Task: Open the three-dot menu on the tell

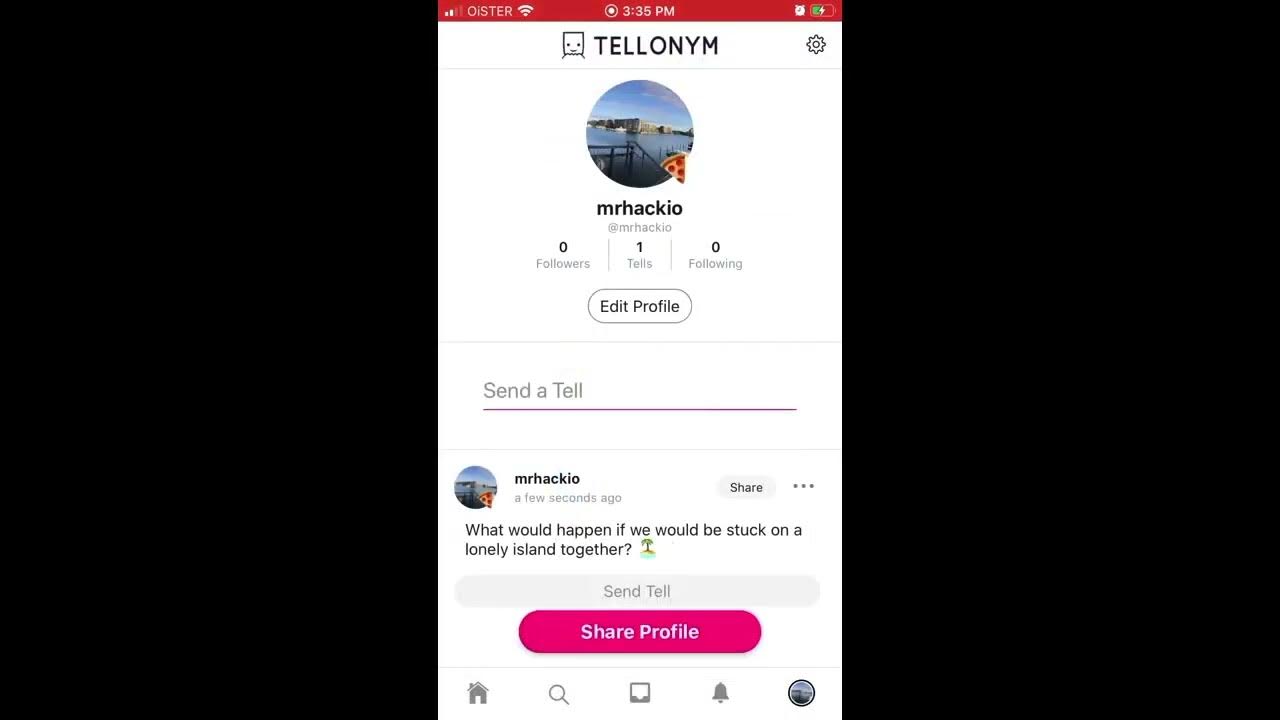Action: (x=803, y=486)
